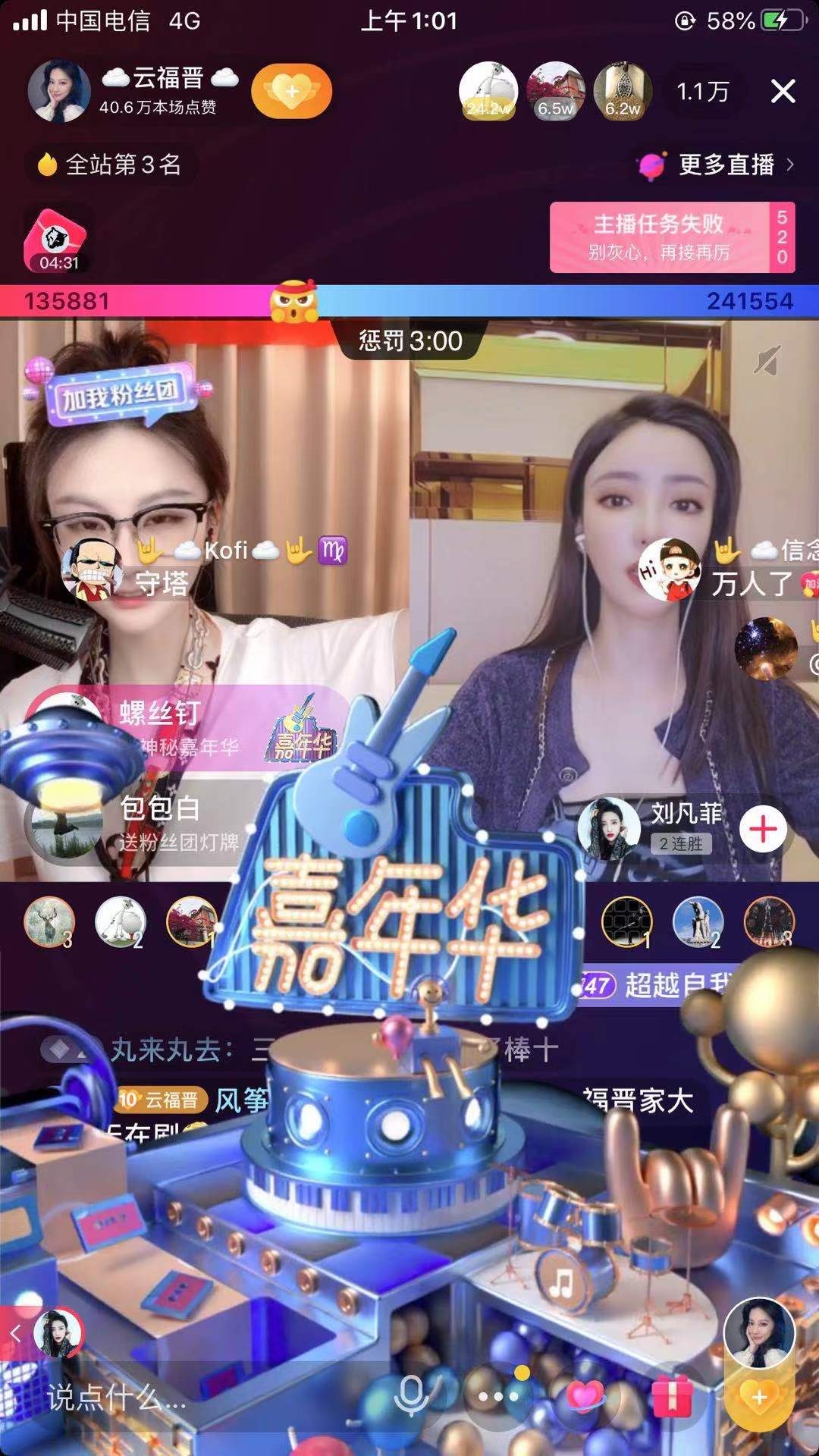Open the 主播任务失败 task banner
This screenshot has height=1456, width=819.
[x=660, y=237]
